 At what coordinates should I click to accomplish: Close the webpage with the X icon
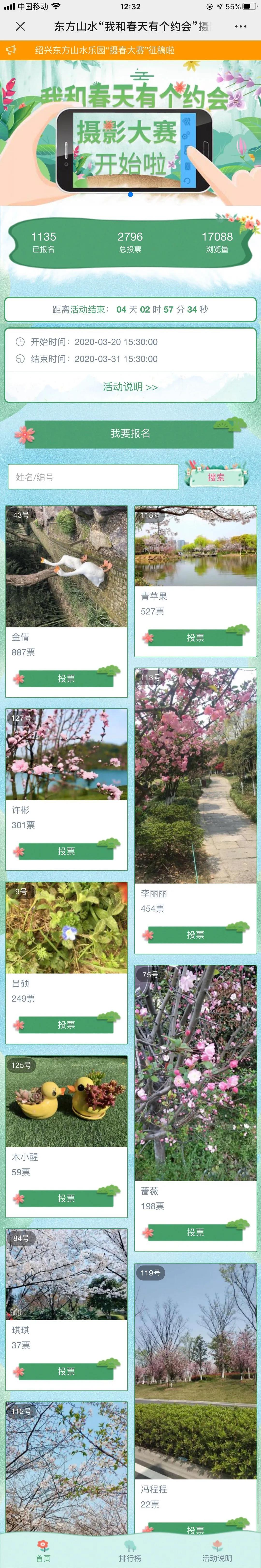pyautogui.click(x=20, y=26)
